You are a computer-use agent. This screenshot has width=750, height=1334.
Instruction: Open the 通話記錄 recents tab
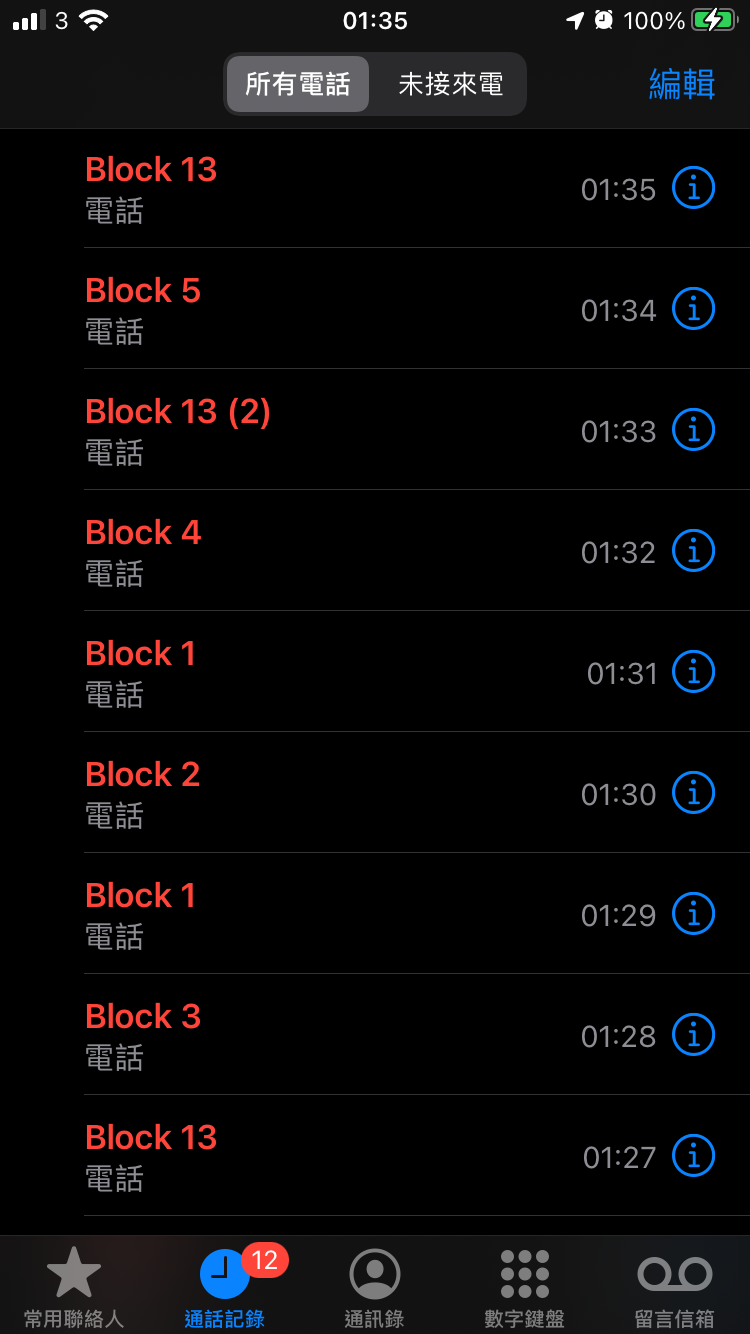click(x=225, y=1288)
